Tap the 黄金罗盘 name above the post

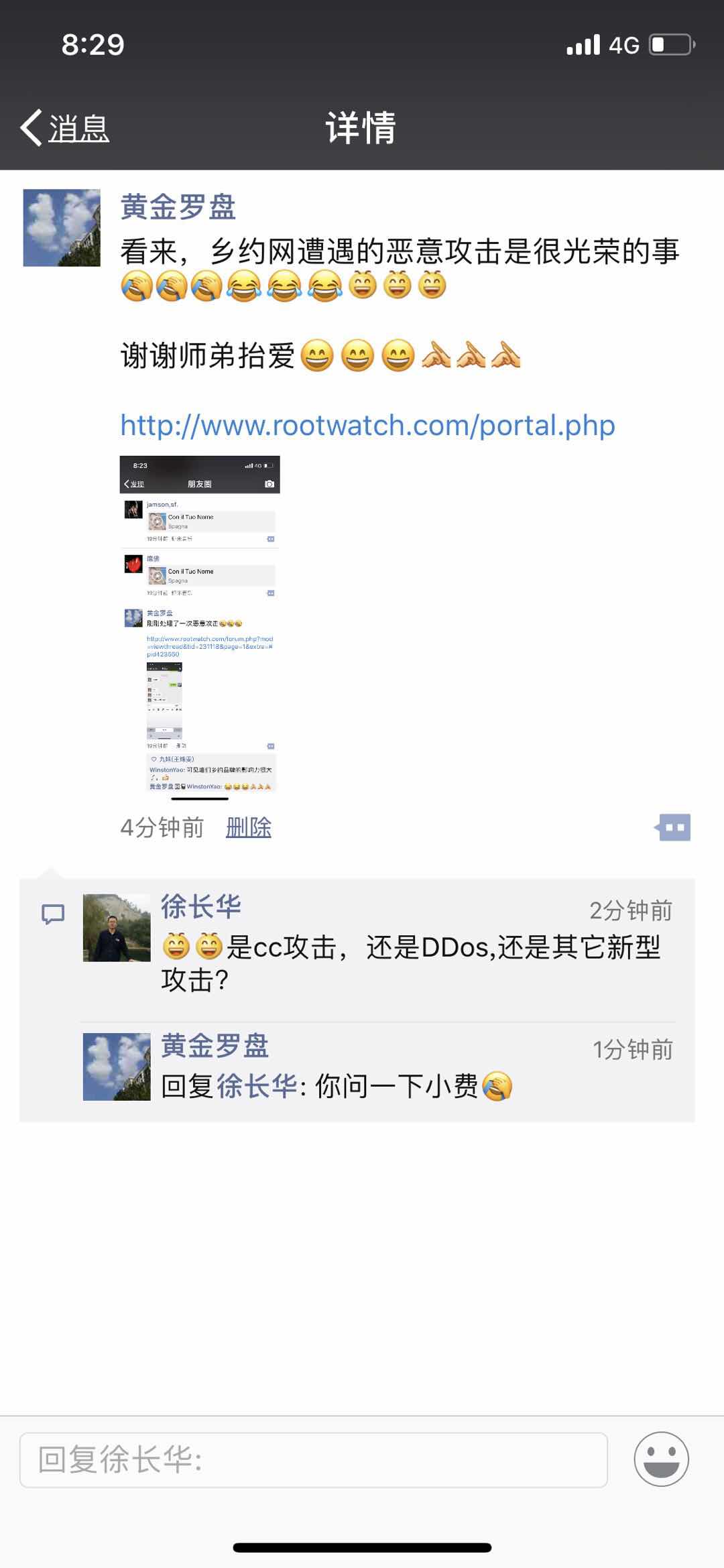178,207
